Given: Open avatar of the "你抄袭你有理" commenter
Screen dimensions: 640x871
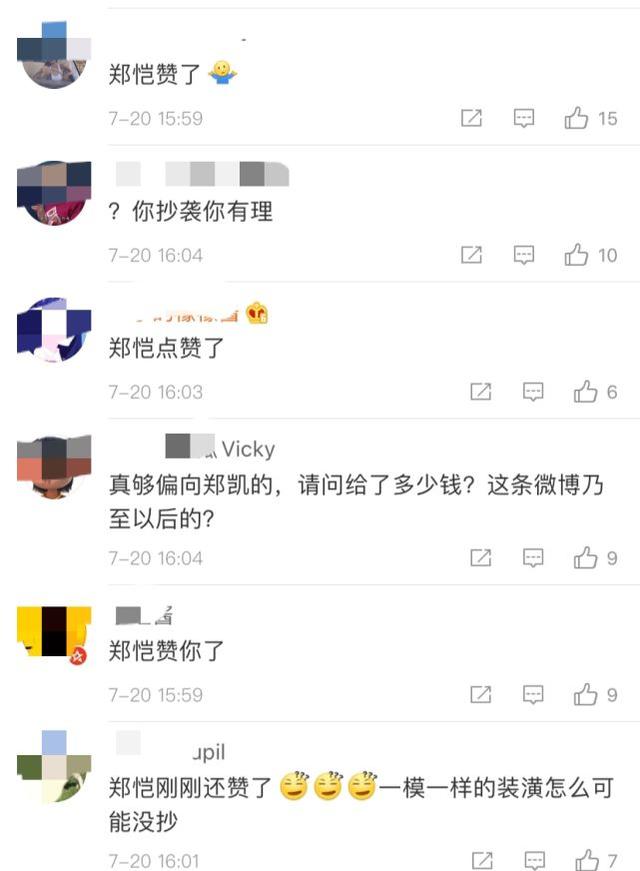Looking at the screenshot, I should click(x=54, y=192).
